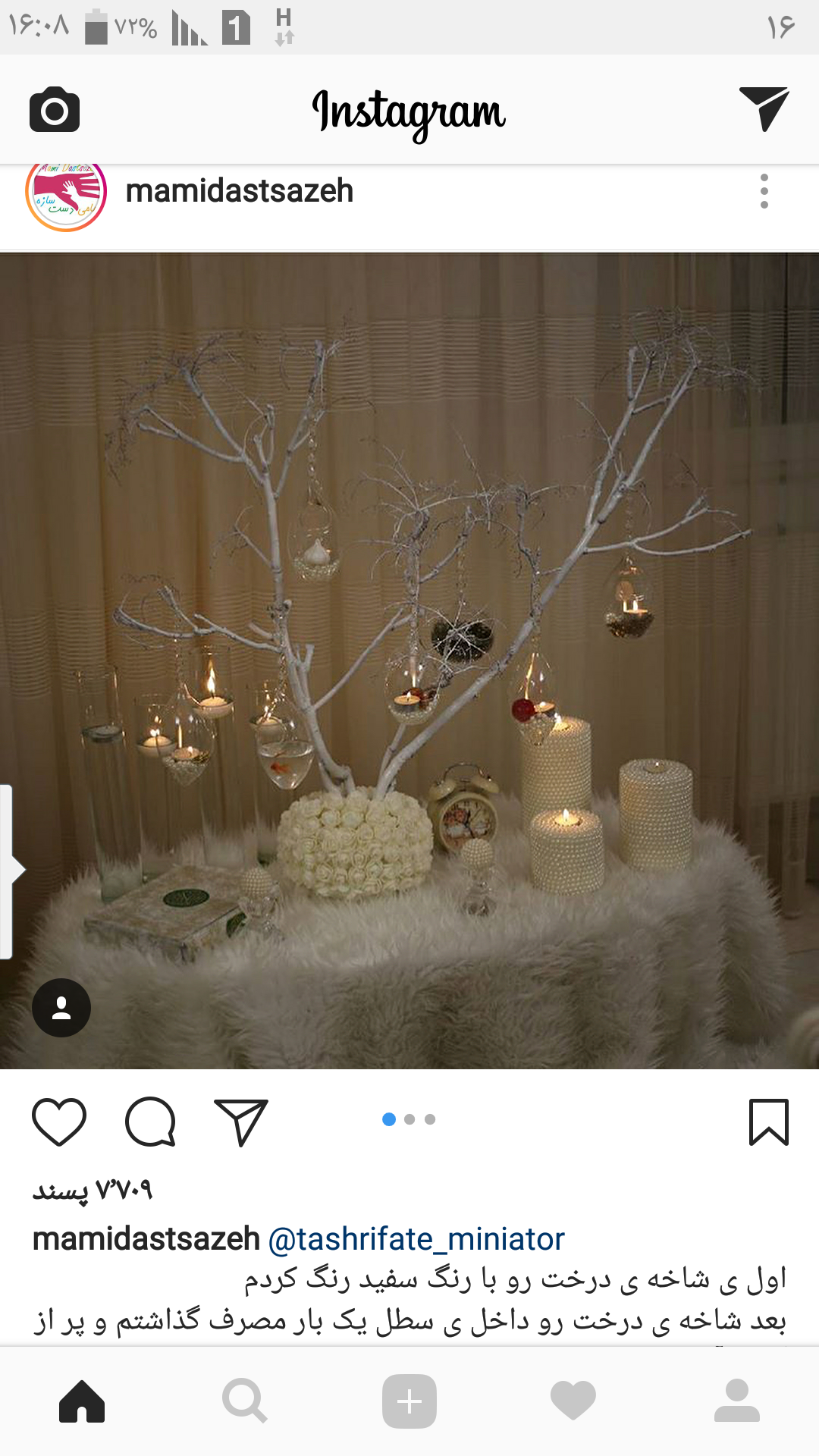Switch to the Profile tab
Screen dimensions: 819x1456
736,1401
